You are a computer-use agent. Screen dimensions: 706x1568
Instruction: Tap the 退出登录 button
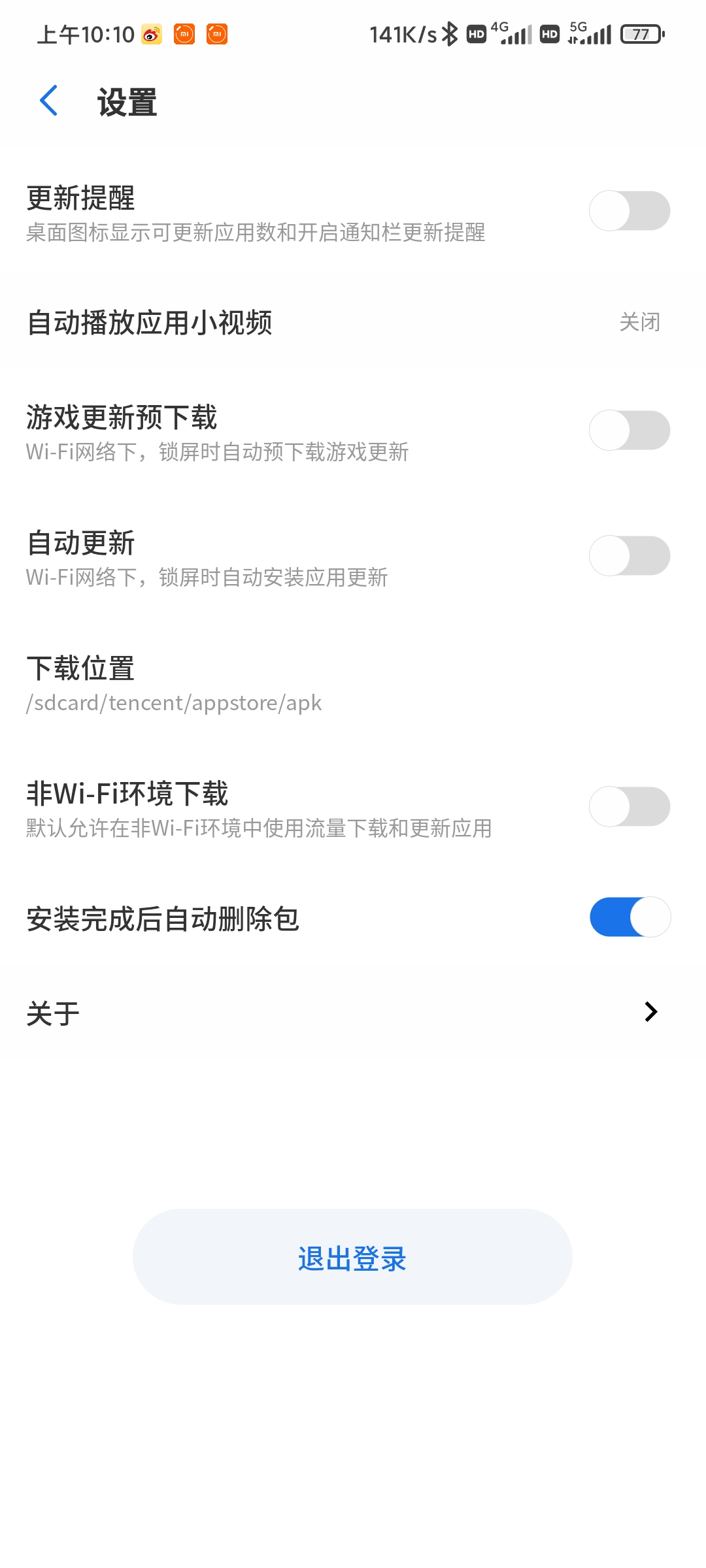tap(353, 1257)
